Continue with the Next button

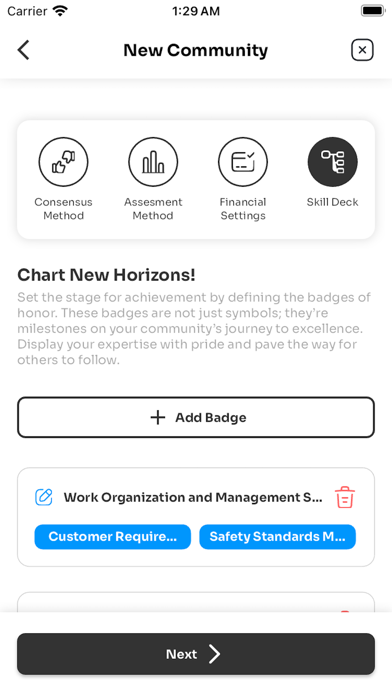(x=196, y=654)
